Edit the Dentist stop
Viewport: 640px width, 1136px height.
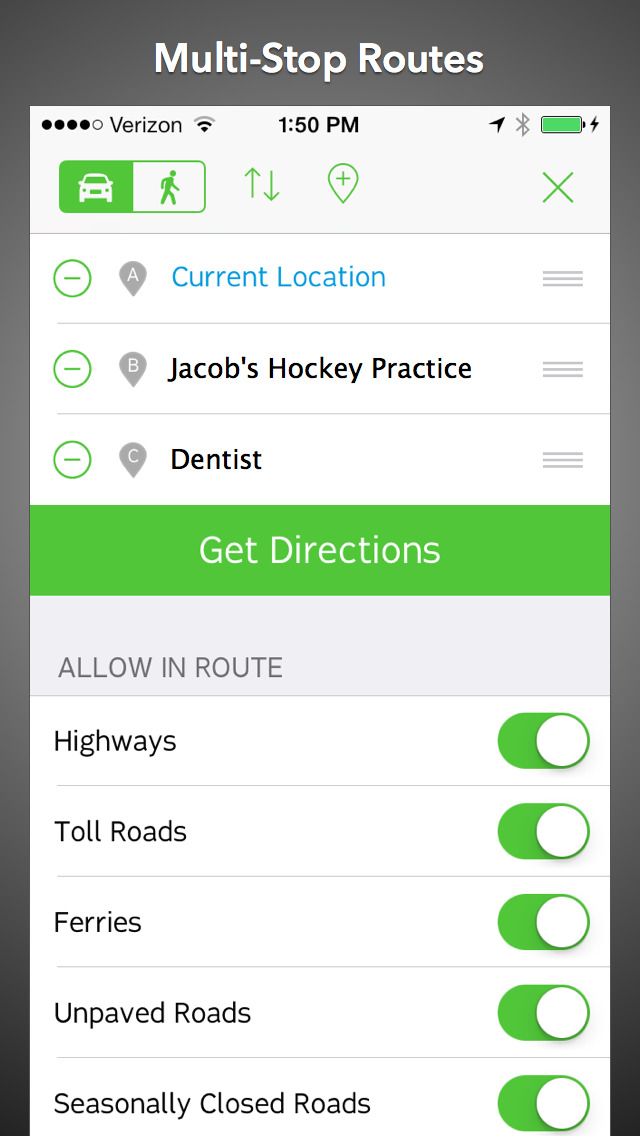[x=216, y=460]
